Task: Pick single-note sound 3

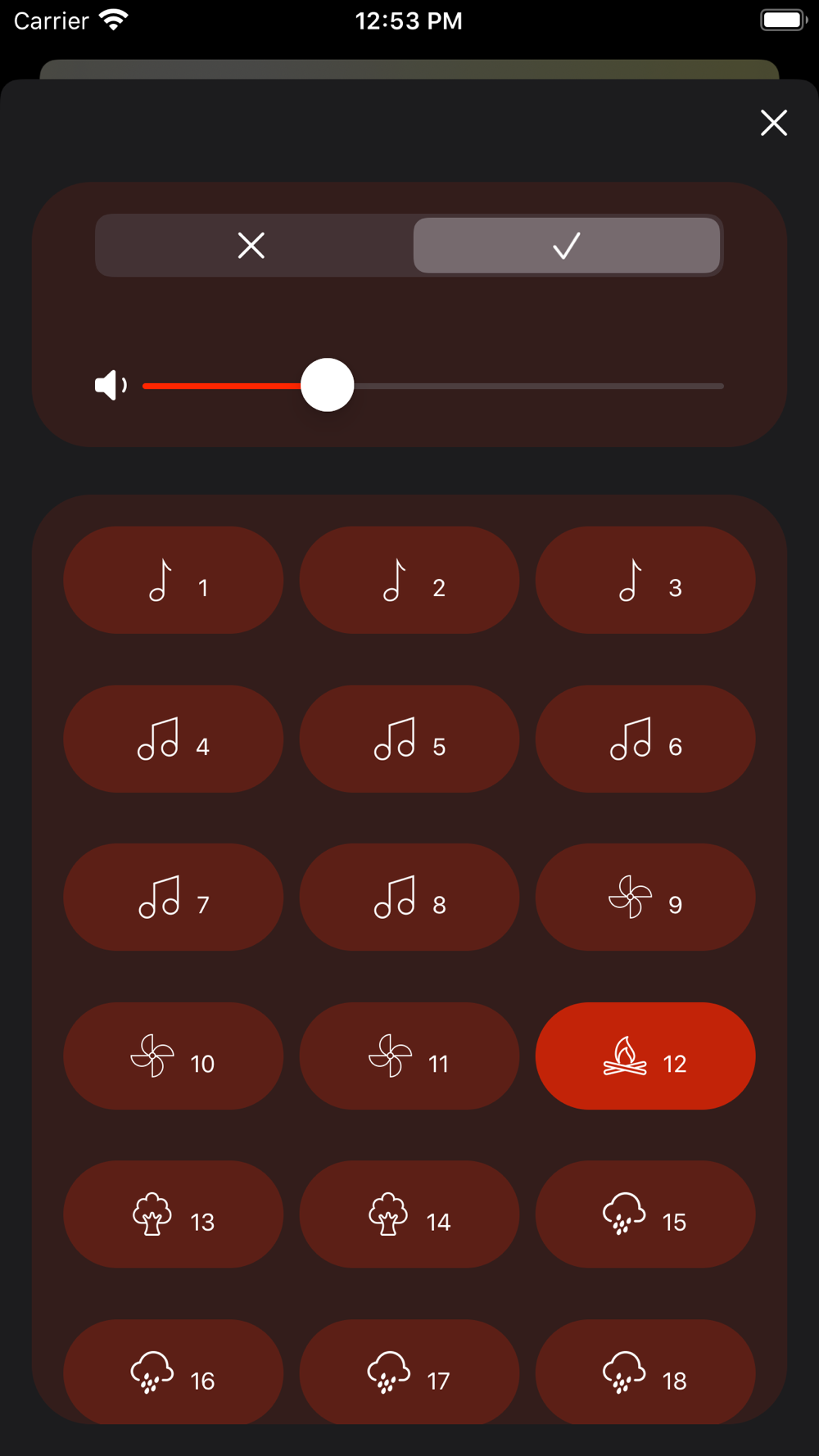Action: [645, 580]
